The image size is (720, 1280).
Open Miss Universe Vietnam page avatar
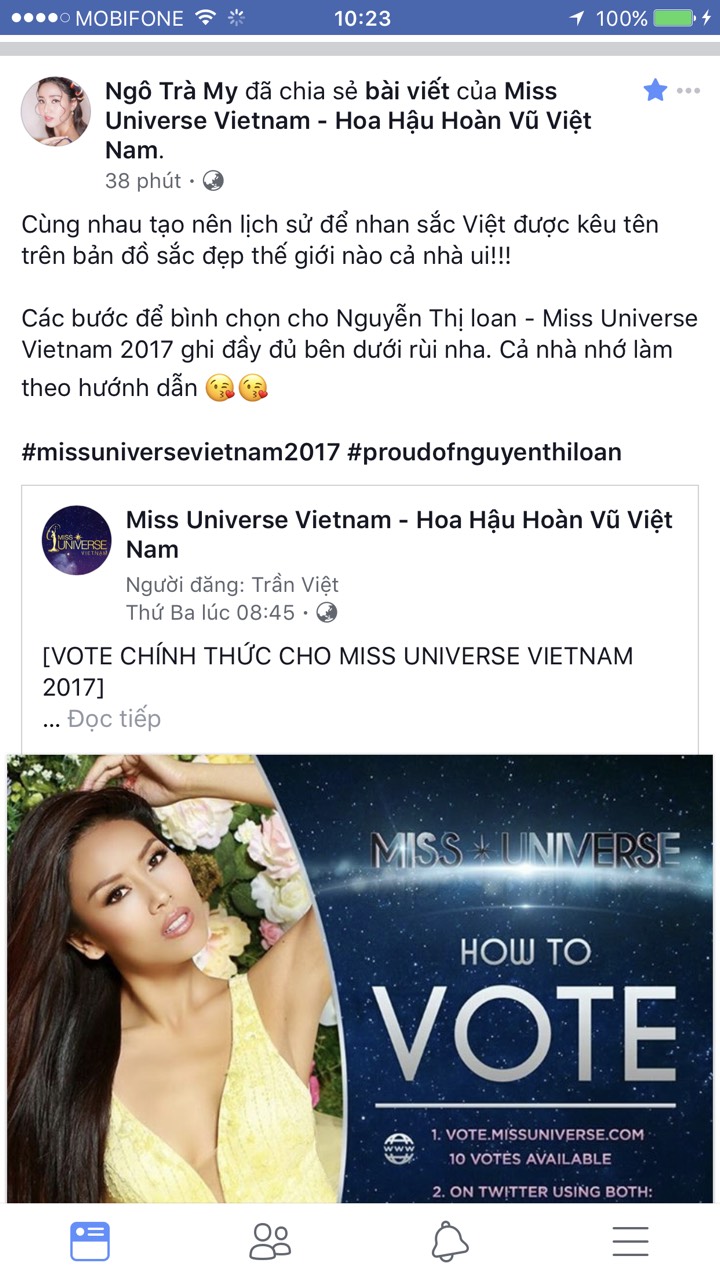pyautogui.click(x=77, y=540)
